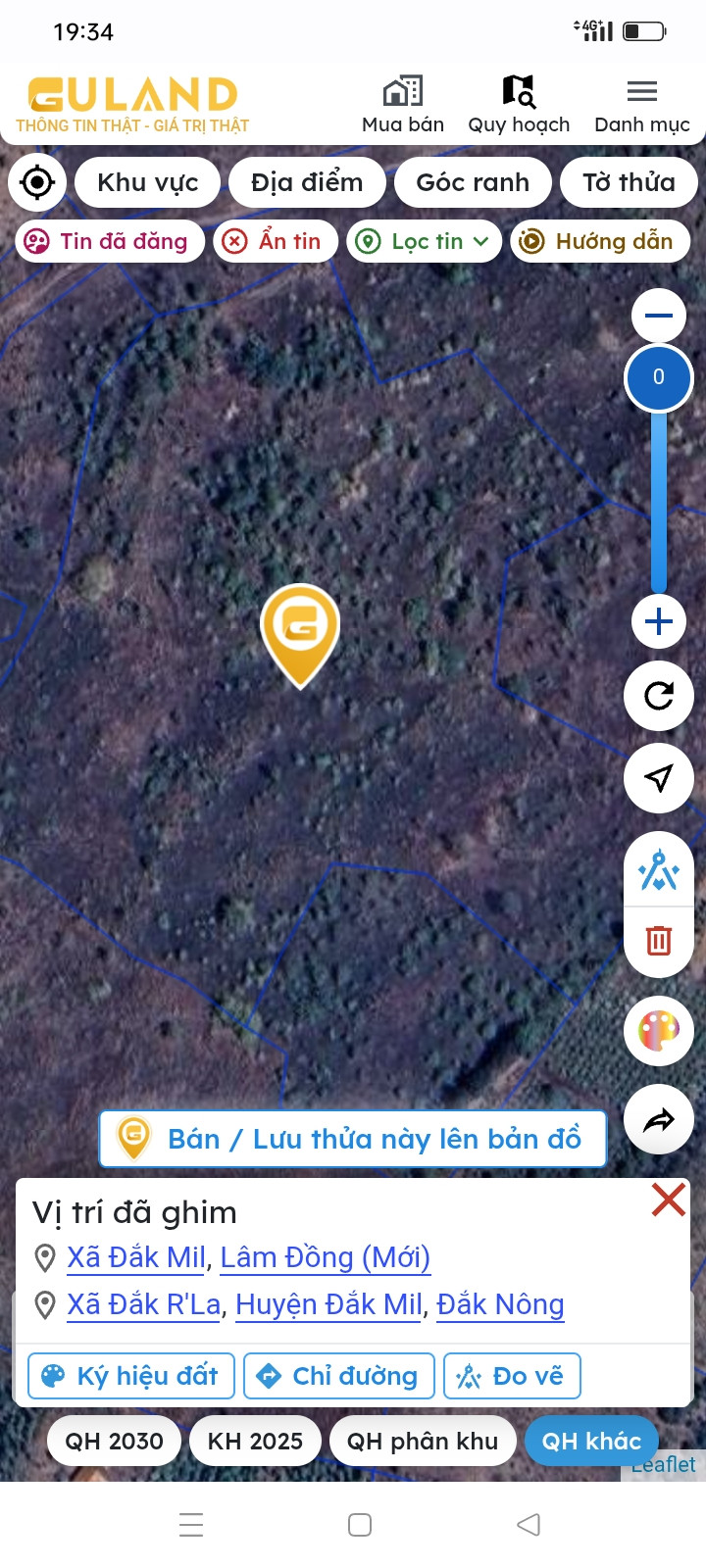Screen dimensions: 706x1568
Task: Zoom in with the plus button
Action: click(x=659, y=621)
